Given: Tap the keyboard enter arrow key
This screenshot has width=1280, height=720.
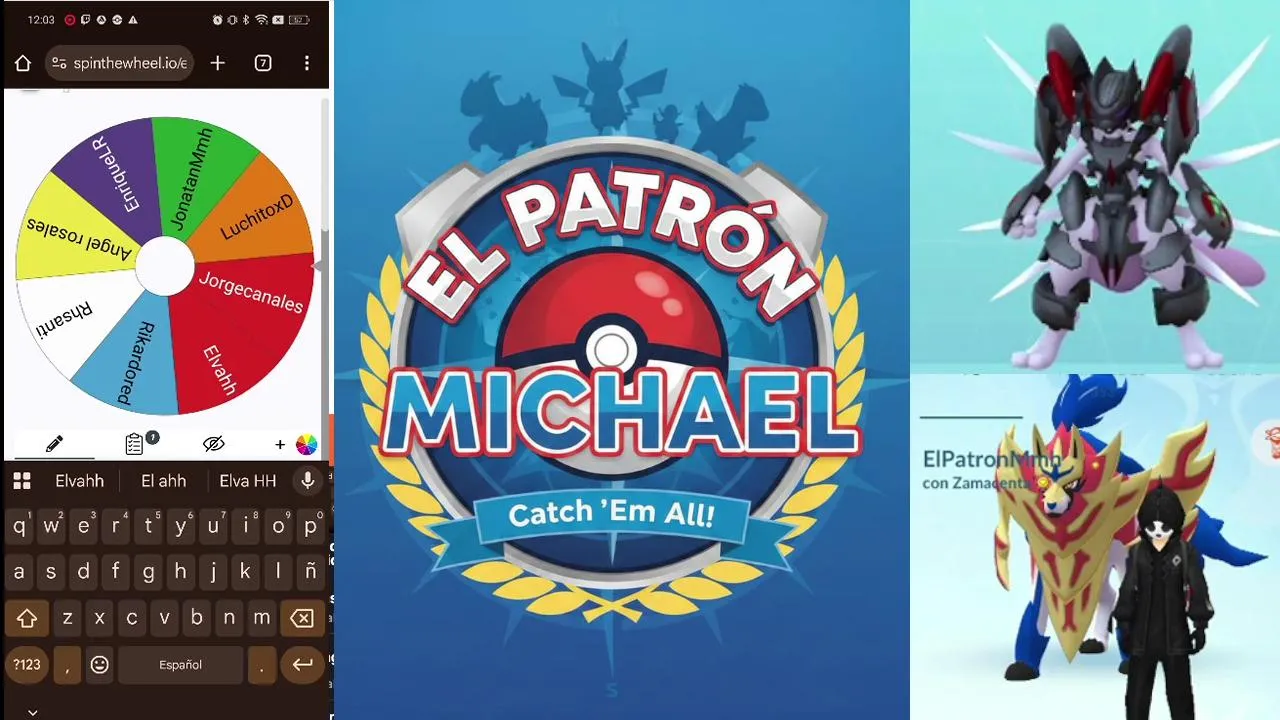Looking at the screenshot, I should [x=302, y=664].
